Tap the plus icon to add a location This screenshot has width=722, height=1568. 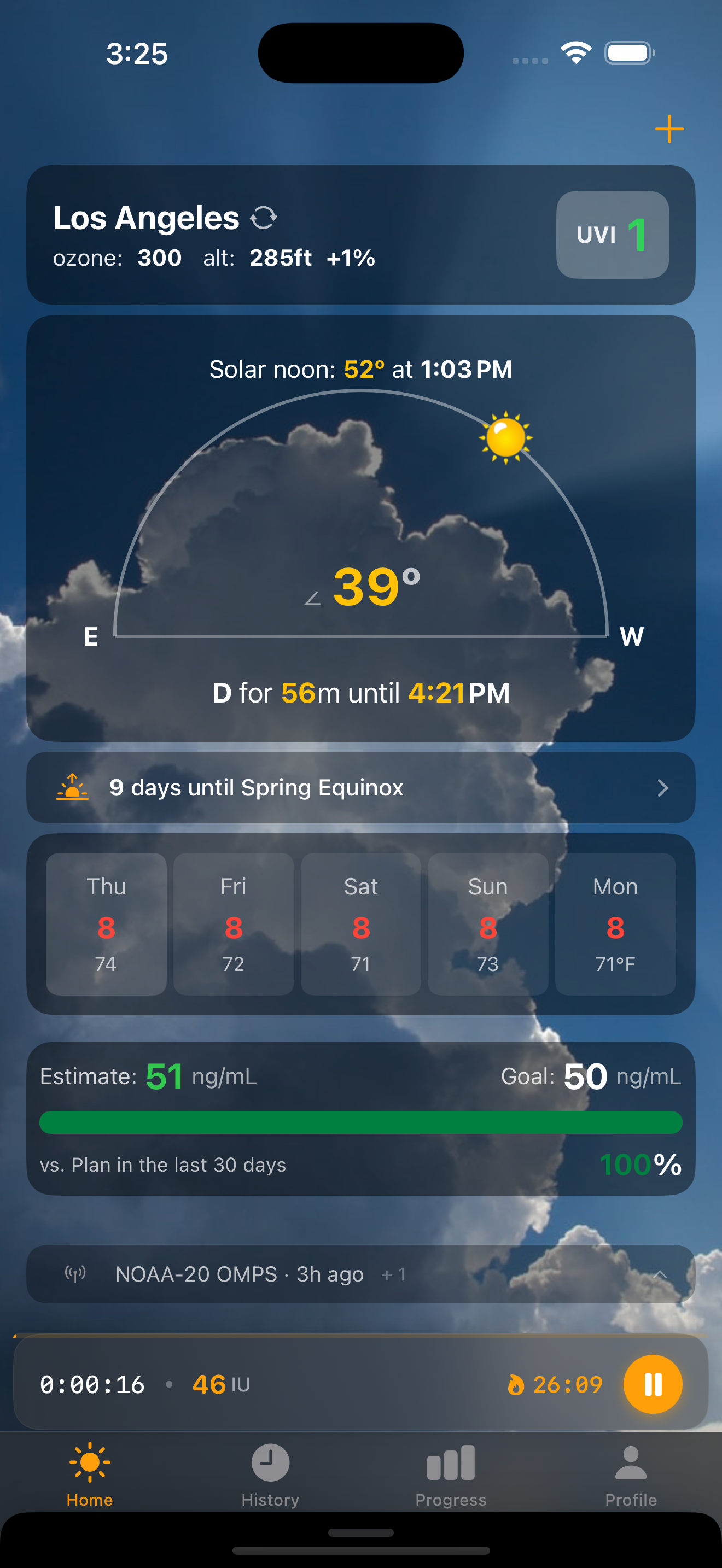(x=669, y=129)
